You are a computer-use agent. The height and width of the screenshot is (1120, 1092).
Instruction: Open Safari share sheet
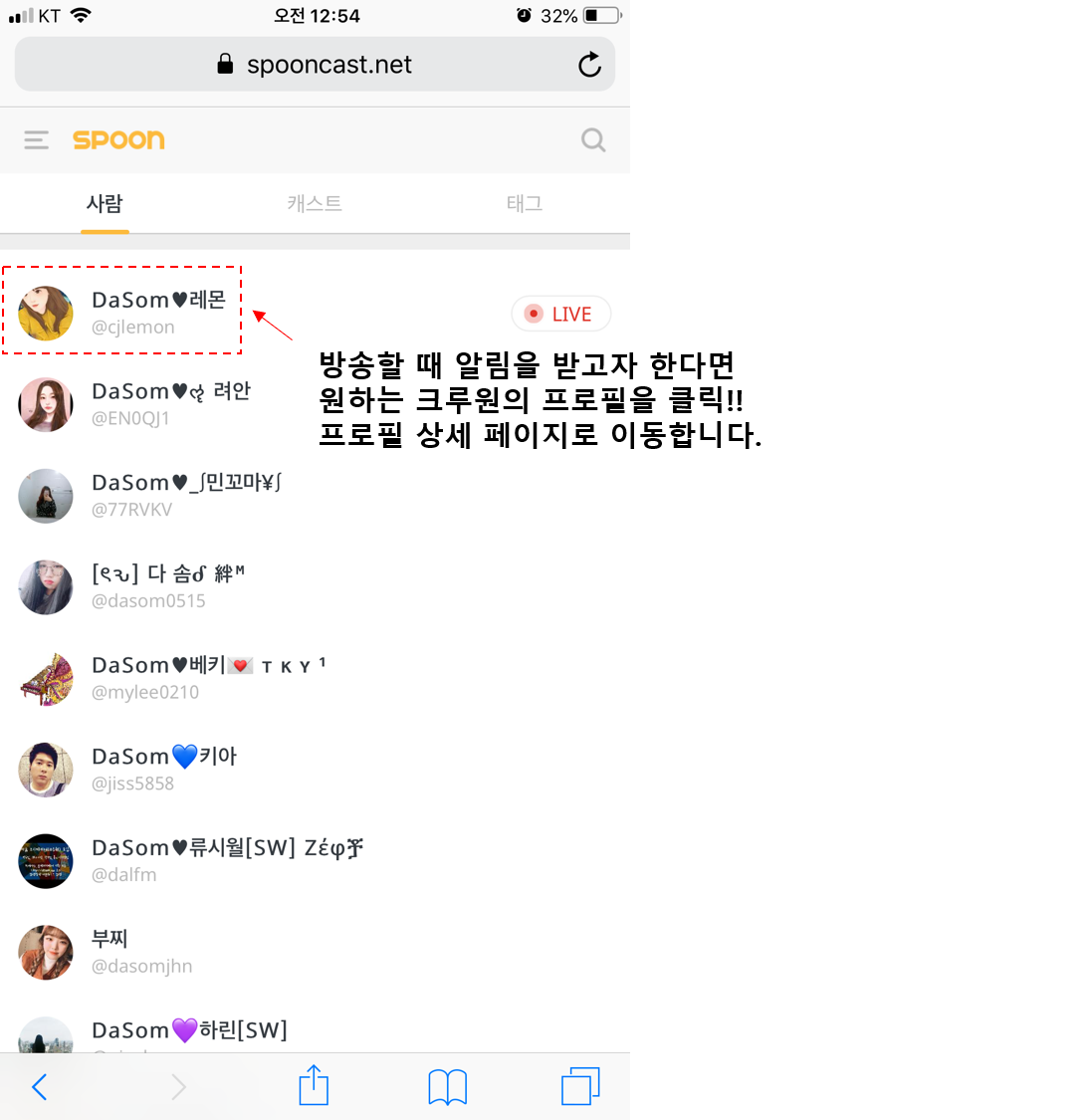[314, 1086]
